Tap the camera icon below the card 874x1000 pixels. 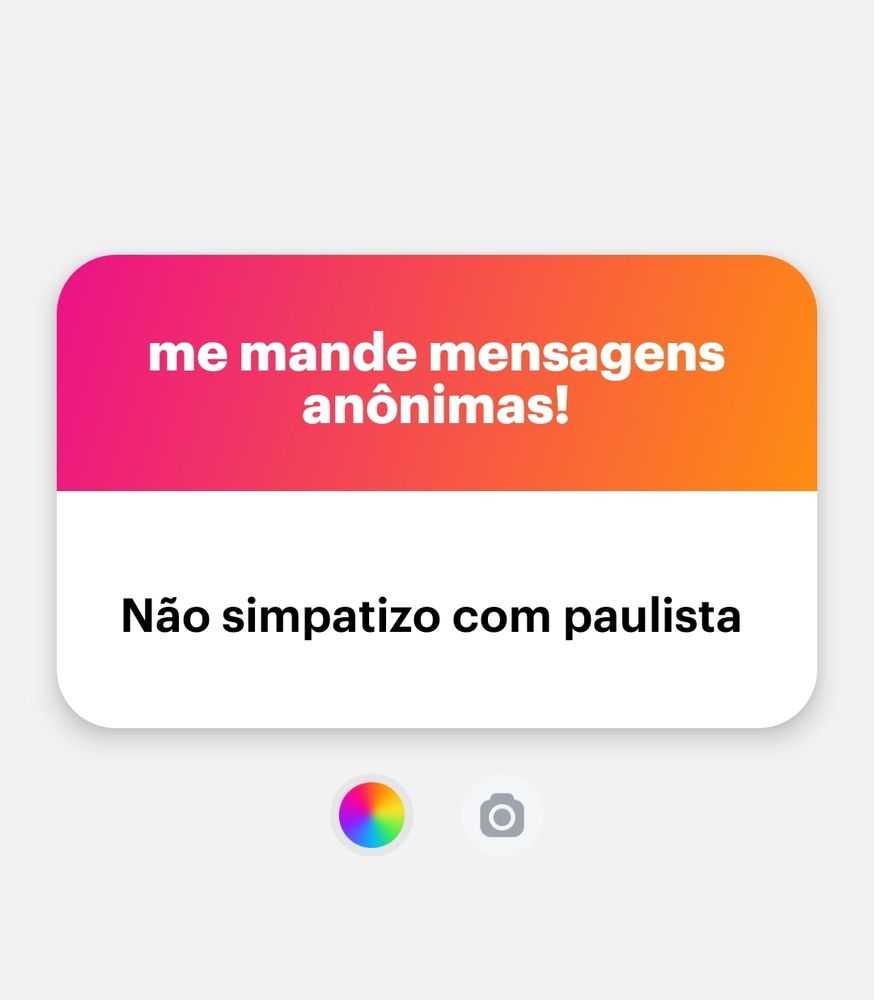coord(502,815)
